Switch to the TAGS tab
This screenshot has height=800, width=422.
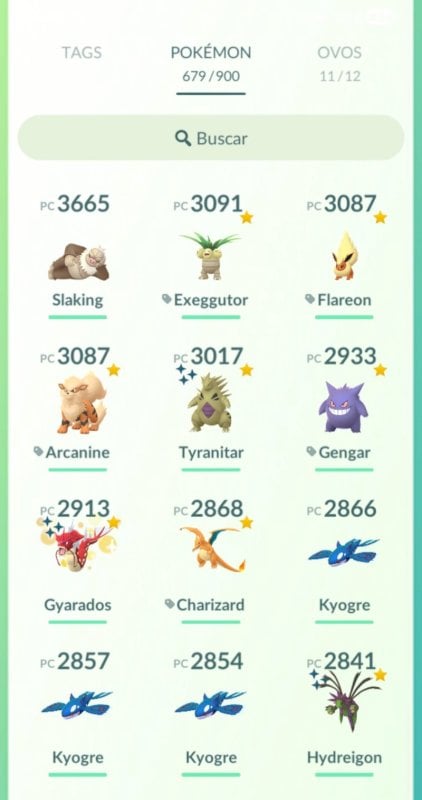[x=82, y=53]
